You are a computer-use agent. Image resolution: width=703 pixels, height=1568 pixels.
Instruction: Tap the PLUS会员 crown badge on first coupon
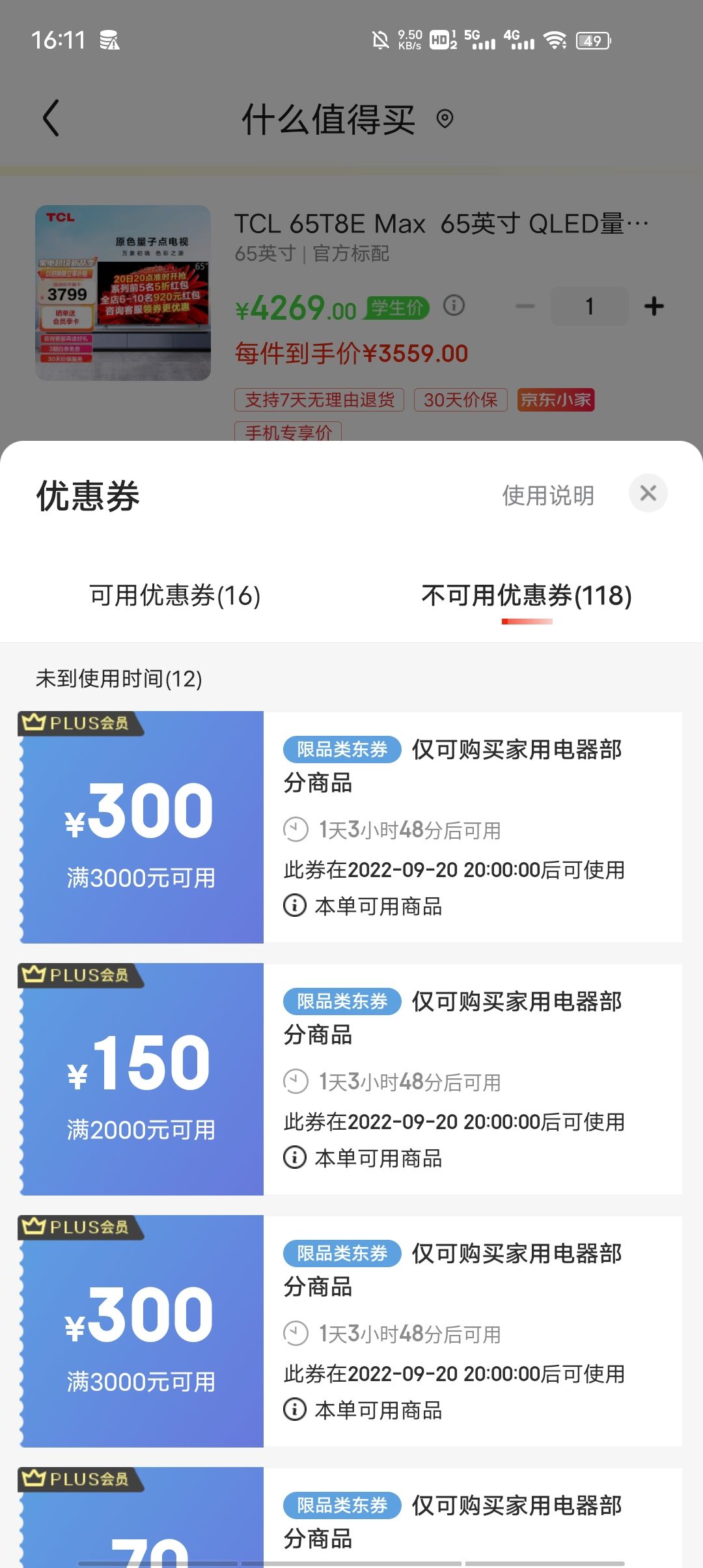click(x=78, y=723)
